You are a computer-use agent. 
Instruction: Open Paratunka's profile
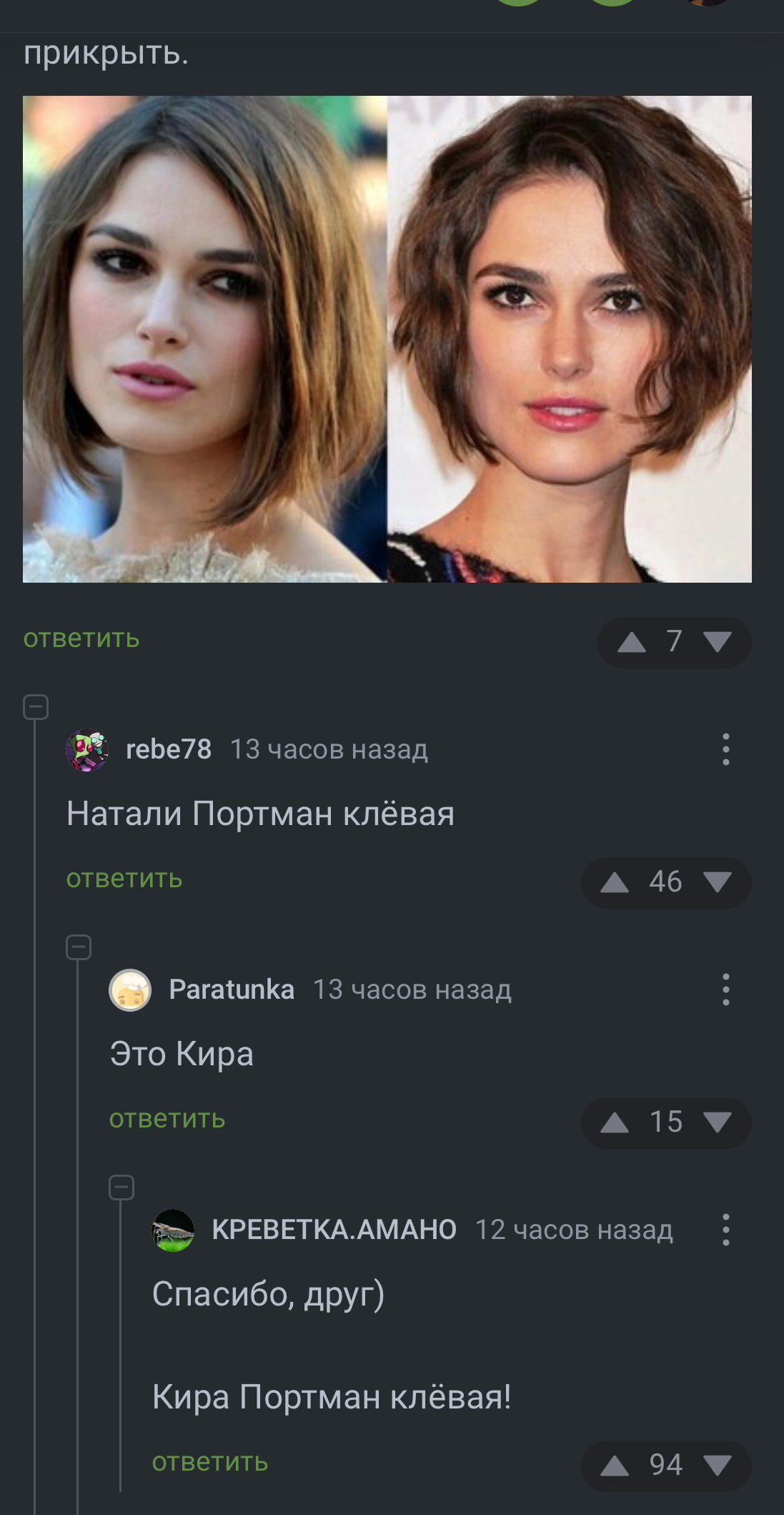232,990
